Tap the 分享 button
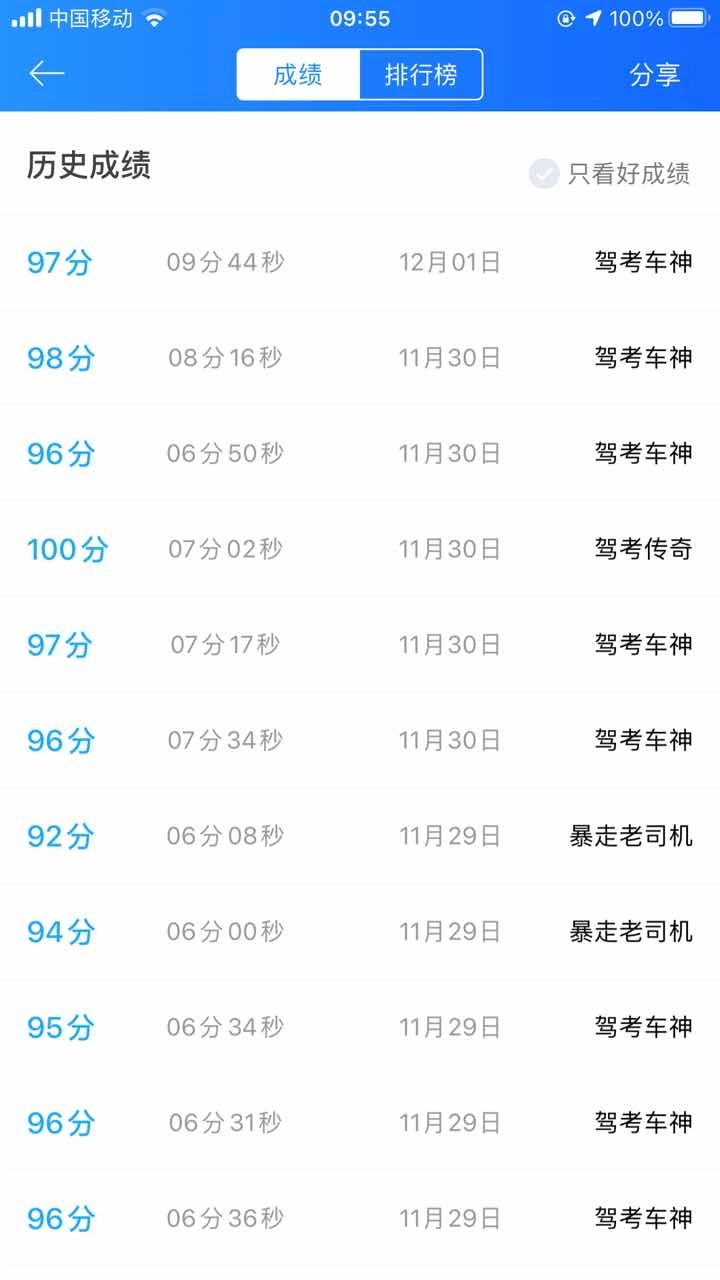Screen dimensions: 720x1280 [654, 75]
